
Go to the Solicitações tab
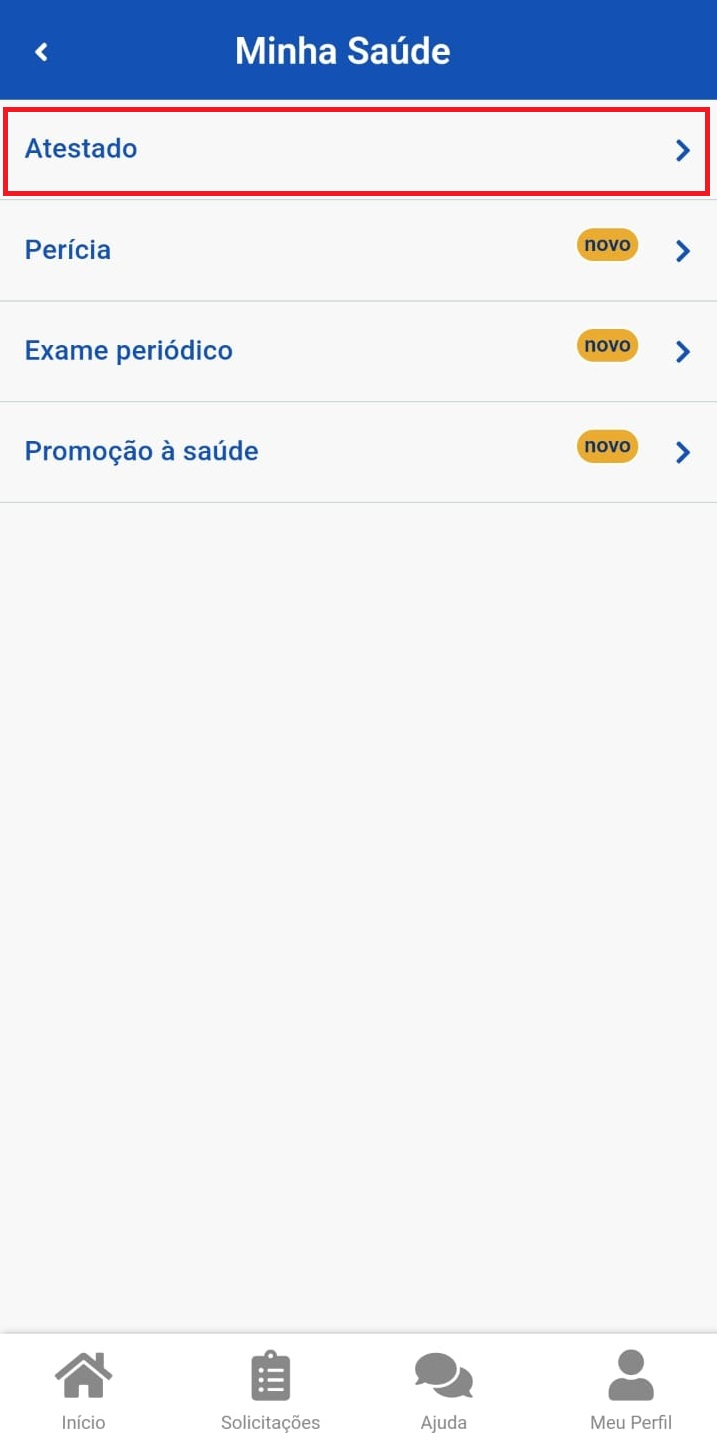270,1390
